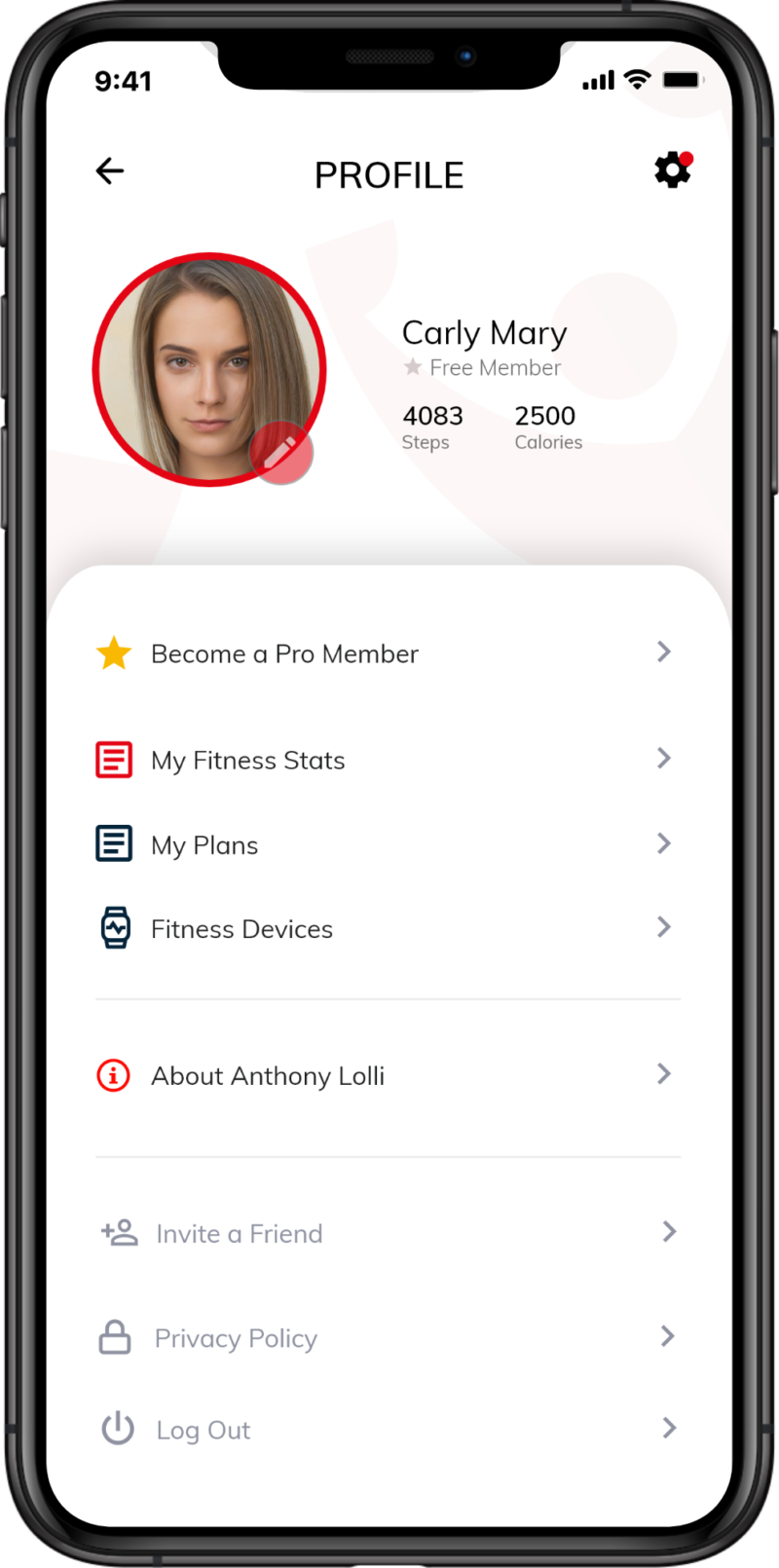Edit profile photo with pencil button
This screenshot has height=1568, width=779.
coord(281,453)
